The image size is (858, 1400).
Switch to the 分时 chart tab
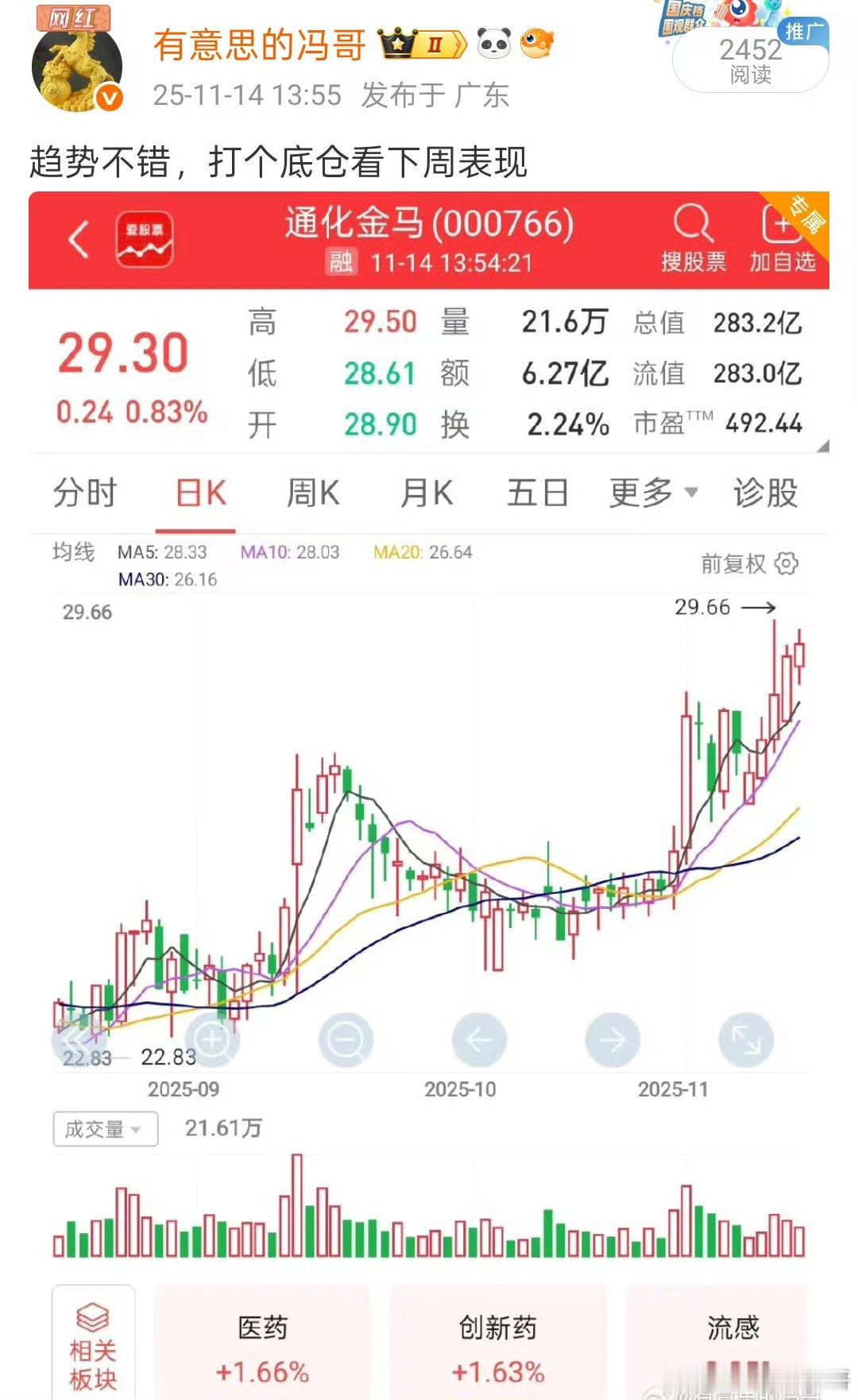(84, 493)
